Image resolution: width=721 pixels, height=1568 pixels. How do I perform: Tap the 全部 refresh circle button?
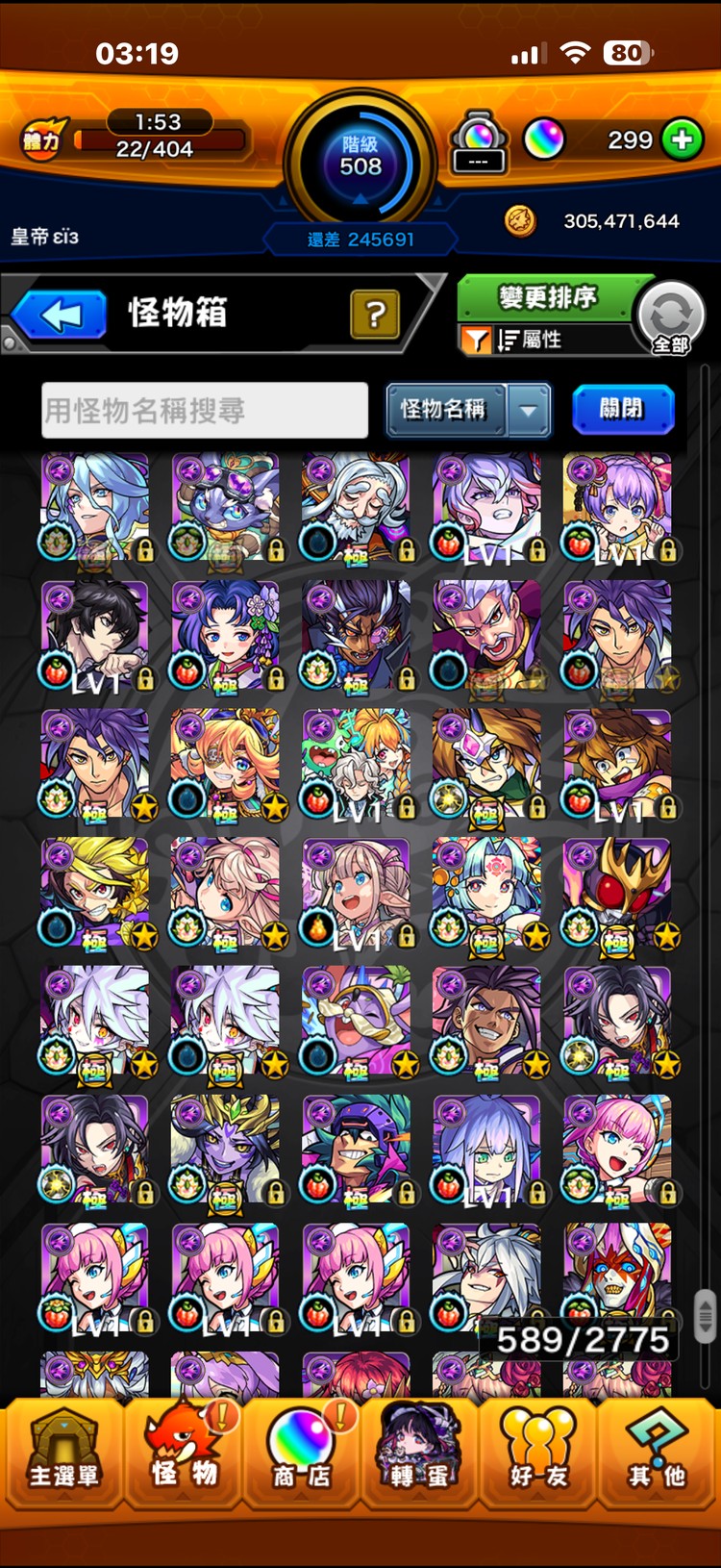coord(671,319)
